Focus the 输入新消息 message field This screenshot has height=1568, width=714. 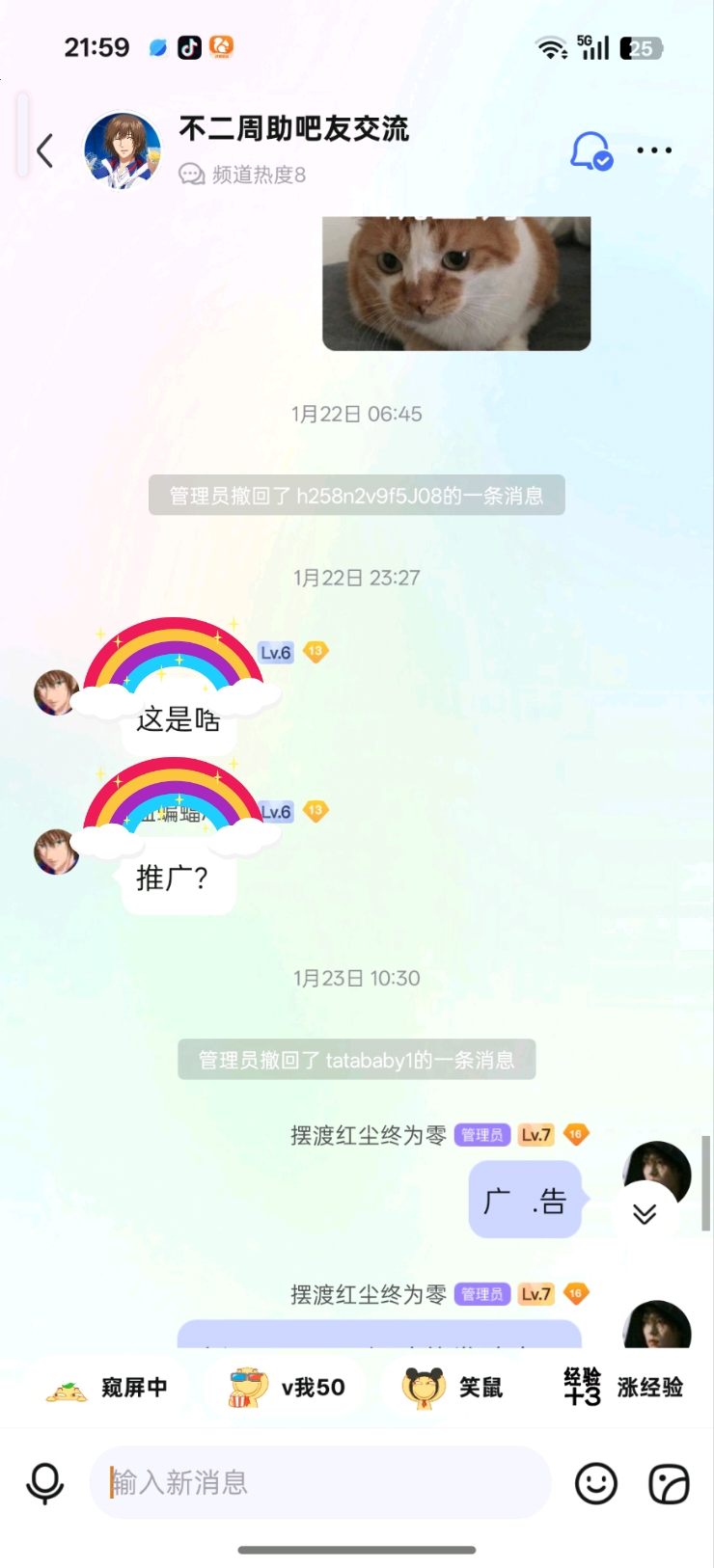pos(318,1482)
